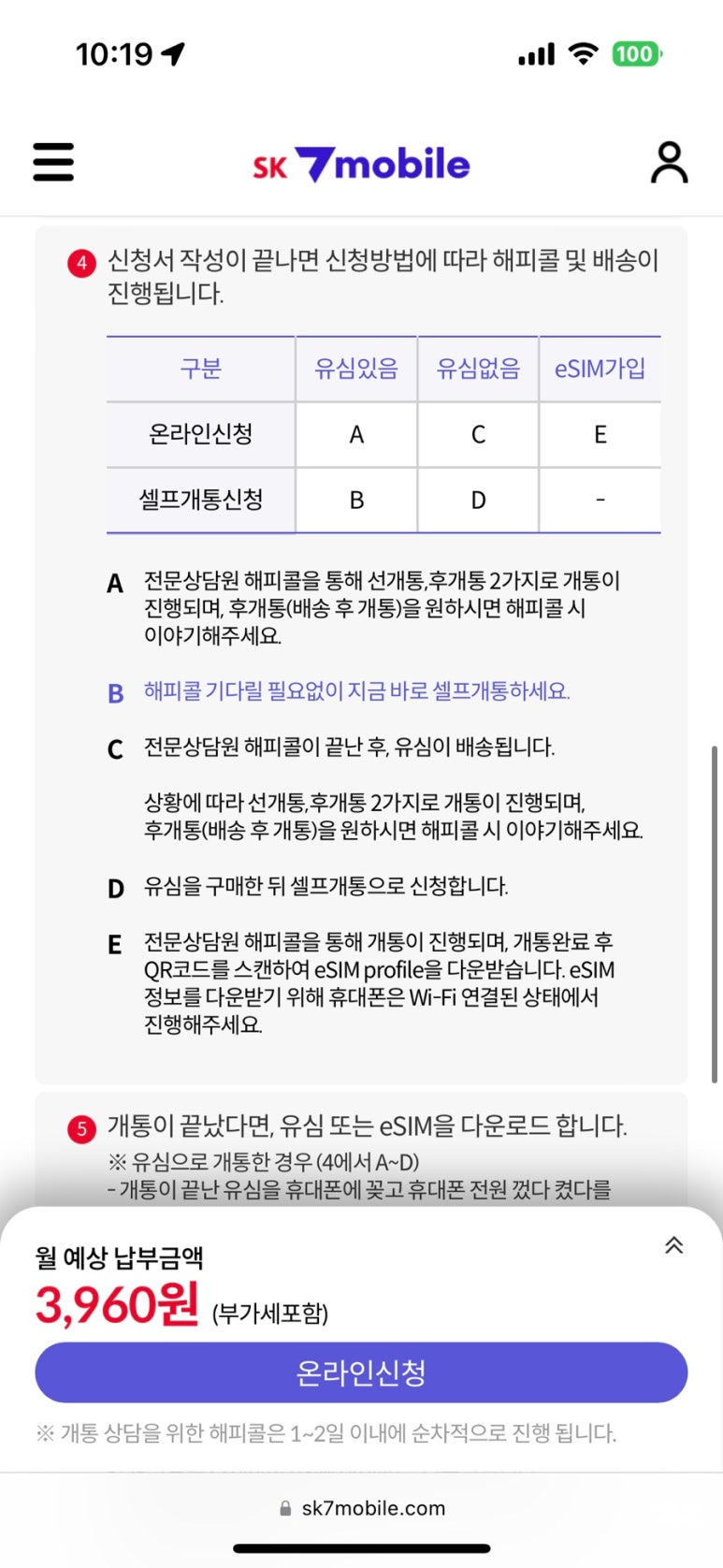
Task: Tap the sk7mobile.com address bar
Action: (362, 1508)
